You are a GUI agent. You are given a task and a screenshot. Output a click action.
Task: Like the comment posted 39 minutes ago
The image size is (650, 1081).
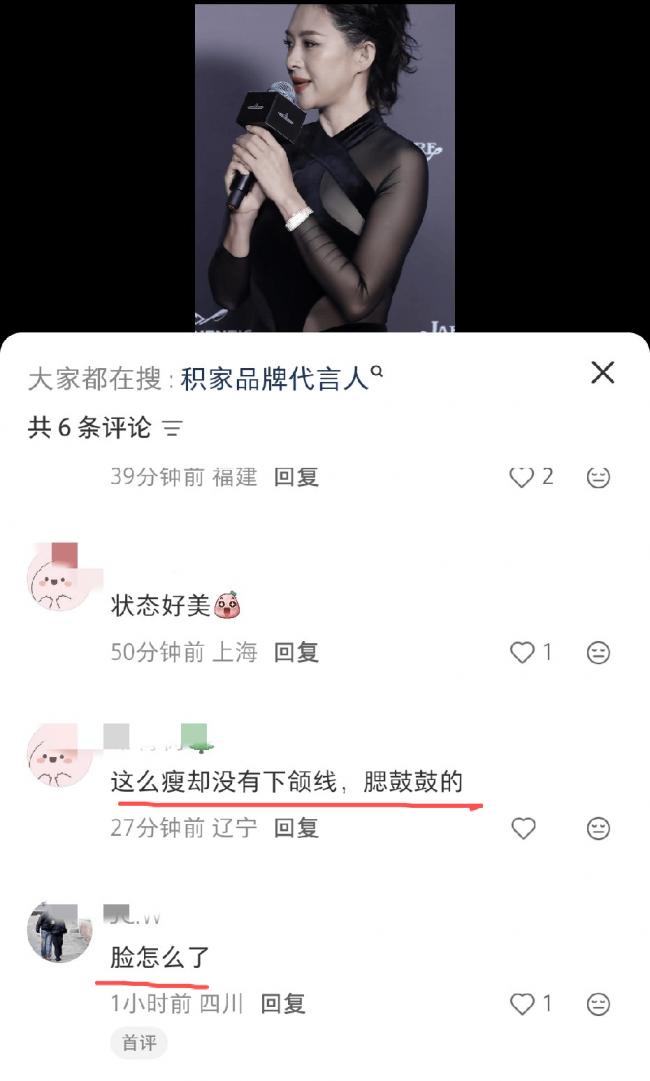tap(522, 477)
